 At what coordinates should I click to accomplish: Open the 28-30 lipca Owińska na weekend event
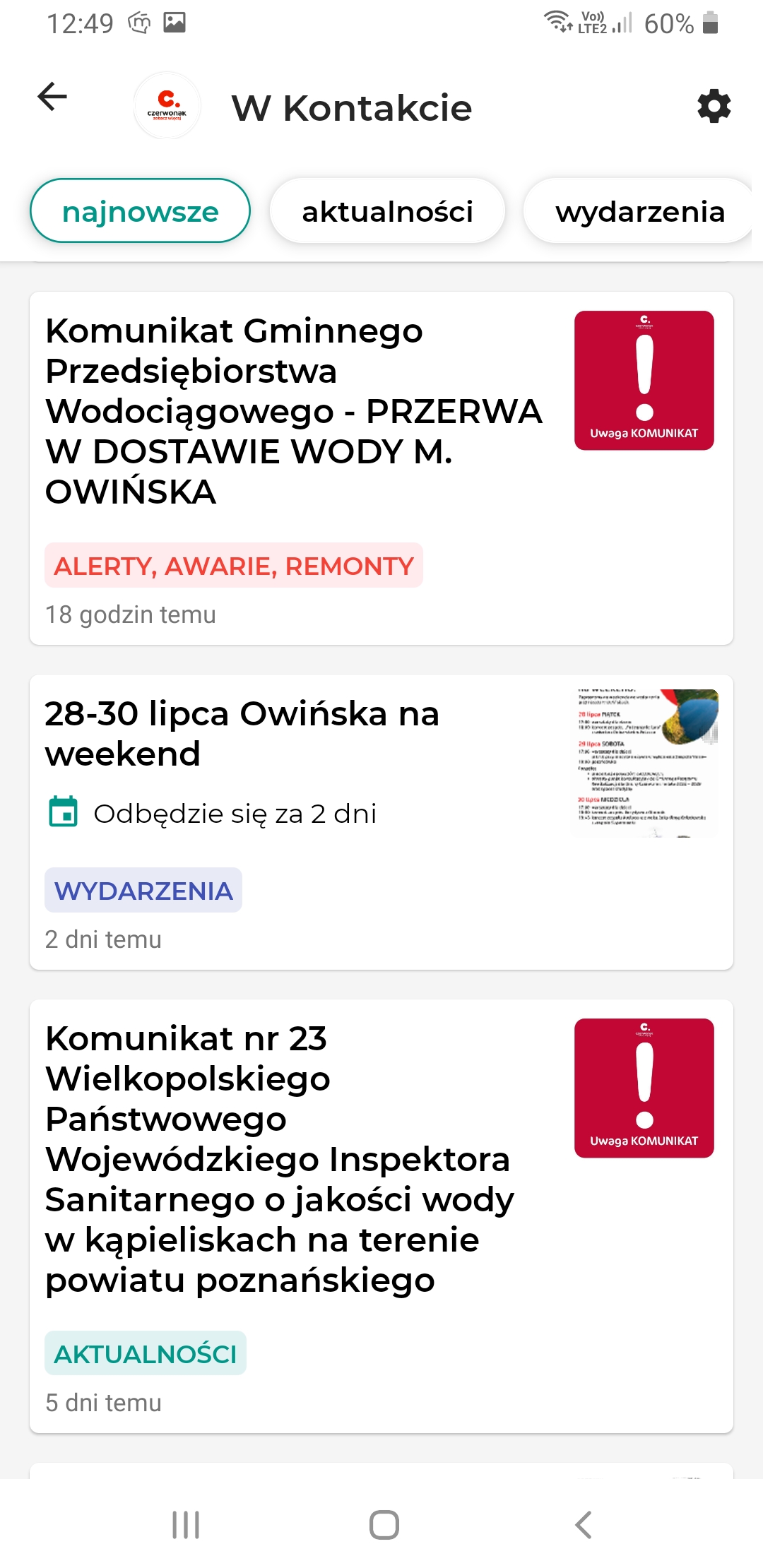coord(381,822)
